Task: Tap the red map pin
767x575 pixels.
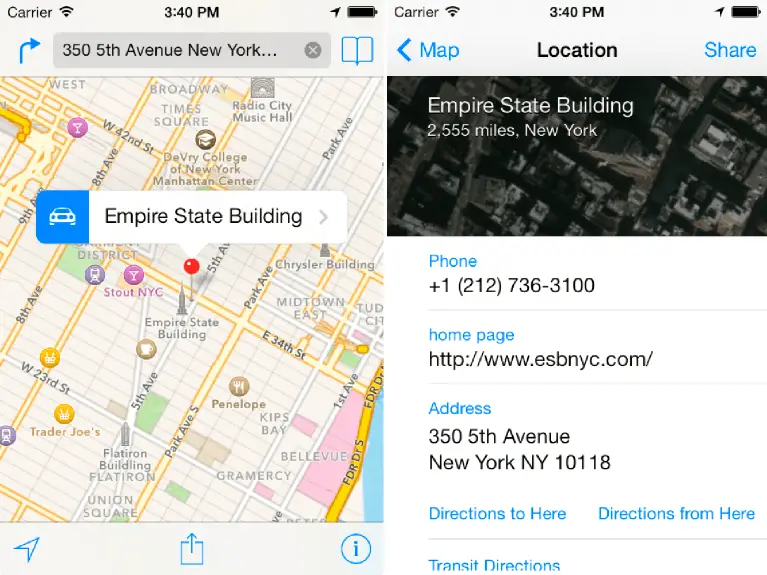Action: (192, 266)
